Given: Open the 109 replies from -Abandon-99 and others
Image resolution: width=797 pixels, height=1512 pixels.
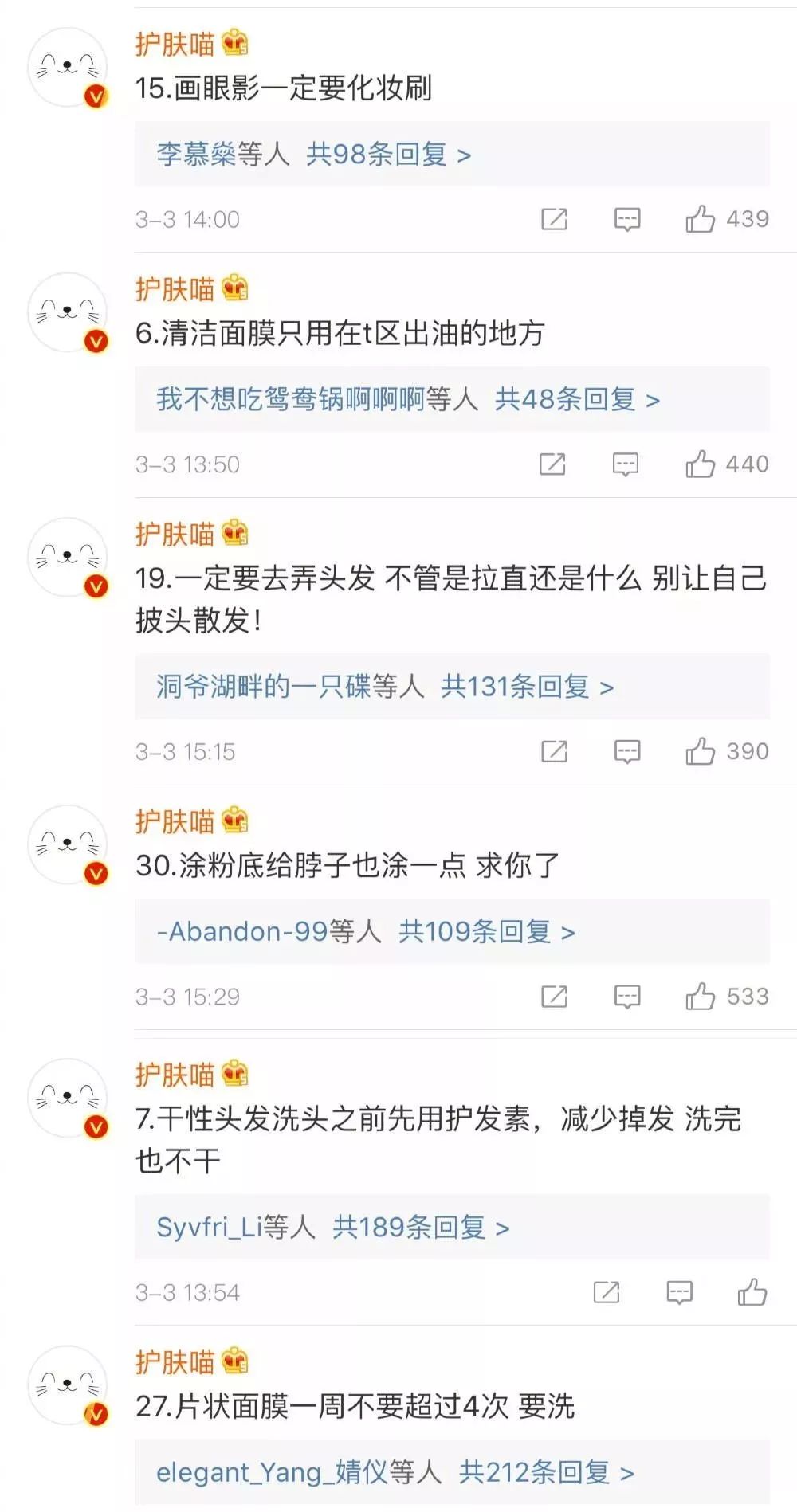Looking at the screenshot, I should click(486, 931).
